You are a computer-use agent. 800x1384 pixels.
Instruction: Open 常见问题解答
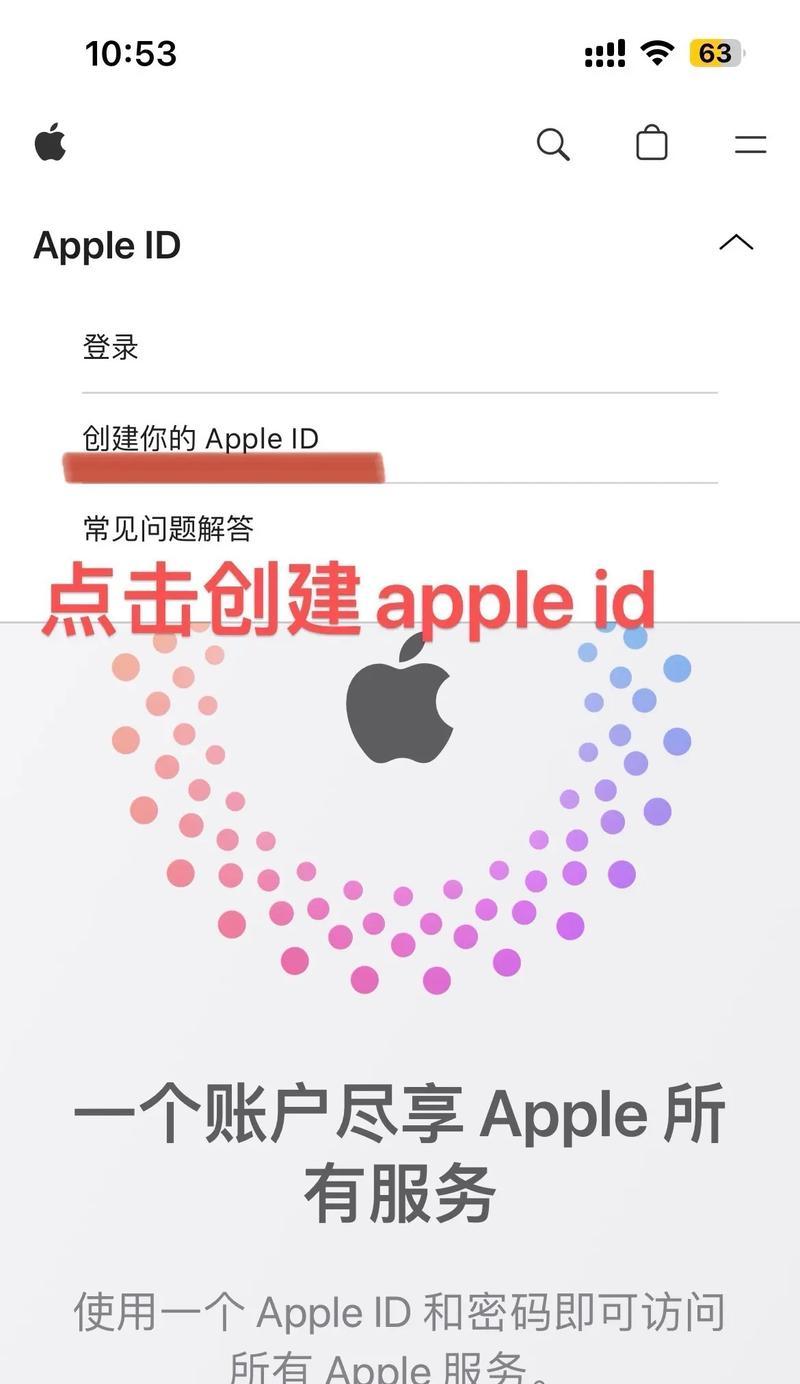[x=168, y=529]
